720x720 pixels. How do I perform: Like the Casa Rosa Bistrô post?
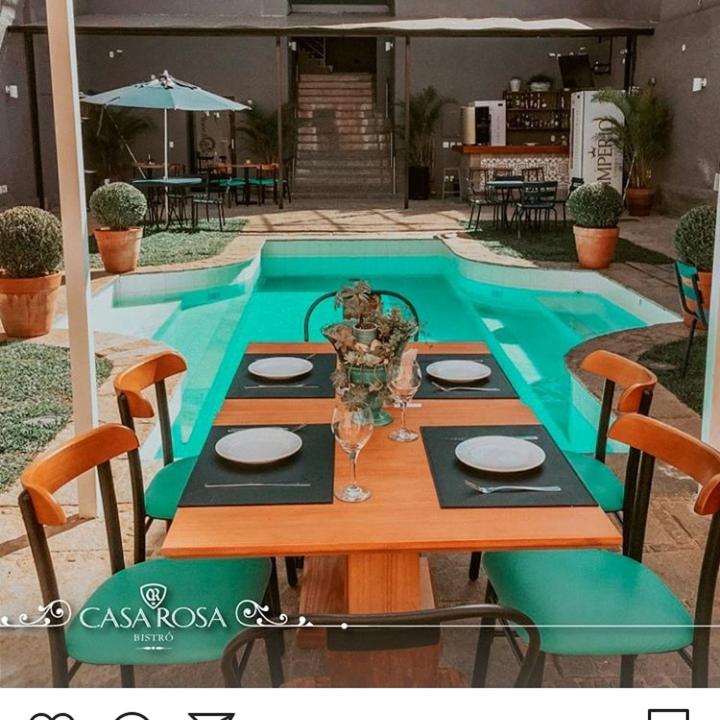coord(50,716)
